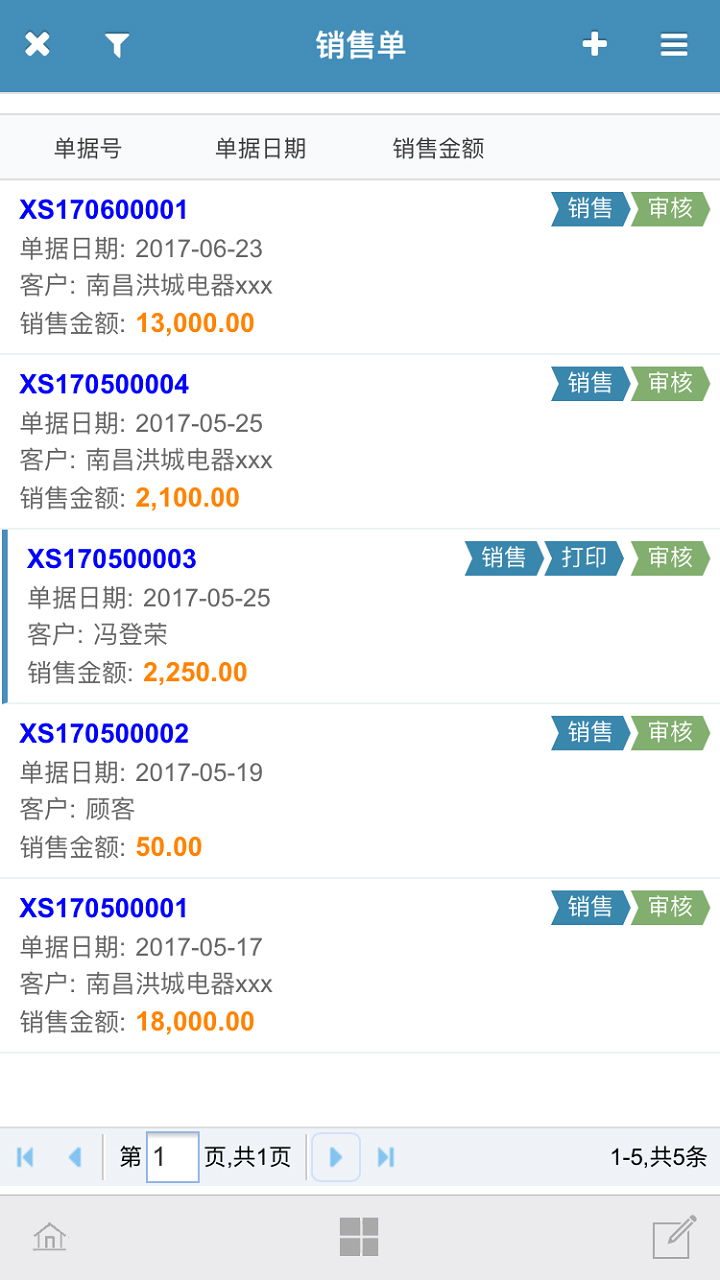Tap the edit pencil icon
720x1280 pixels.
point(674,1238)
